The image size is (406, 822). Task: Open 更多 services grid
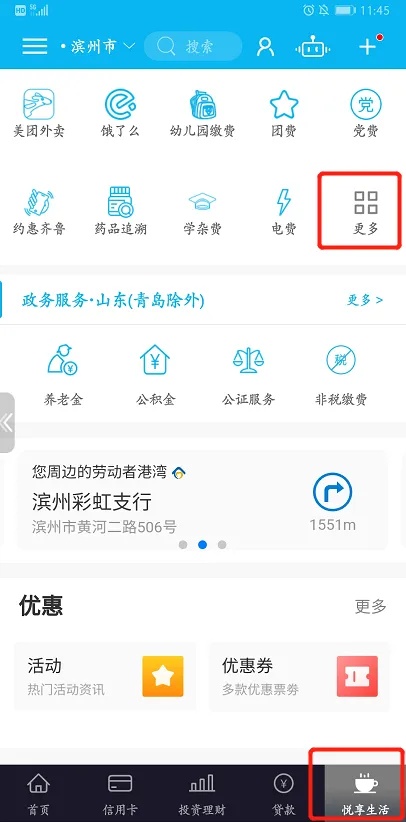click(x=366, y=212)
